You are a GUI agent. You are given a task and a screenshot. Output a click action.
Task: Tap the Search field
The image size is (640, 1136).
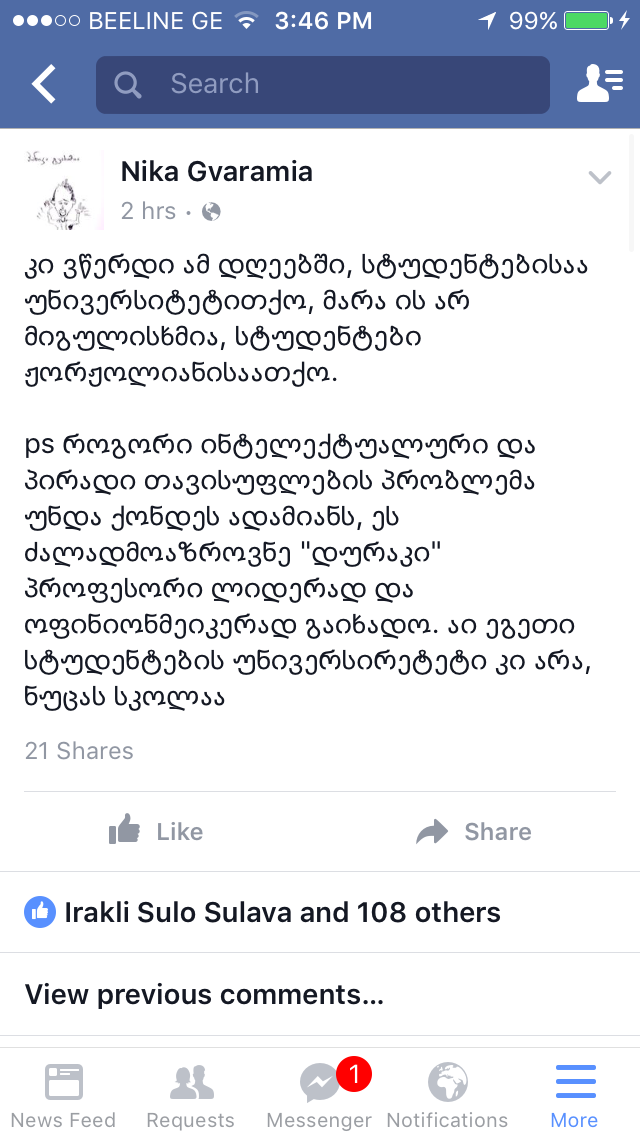[322, 85]
